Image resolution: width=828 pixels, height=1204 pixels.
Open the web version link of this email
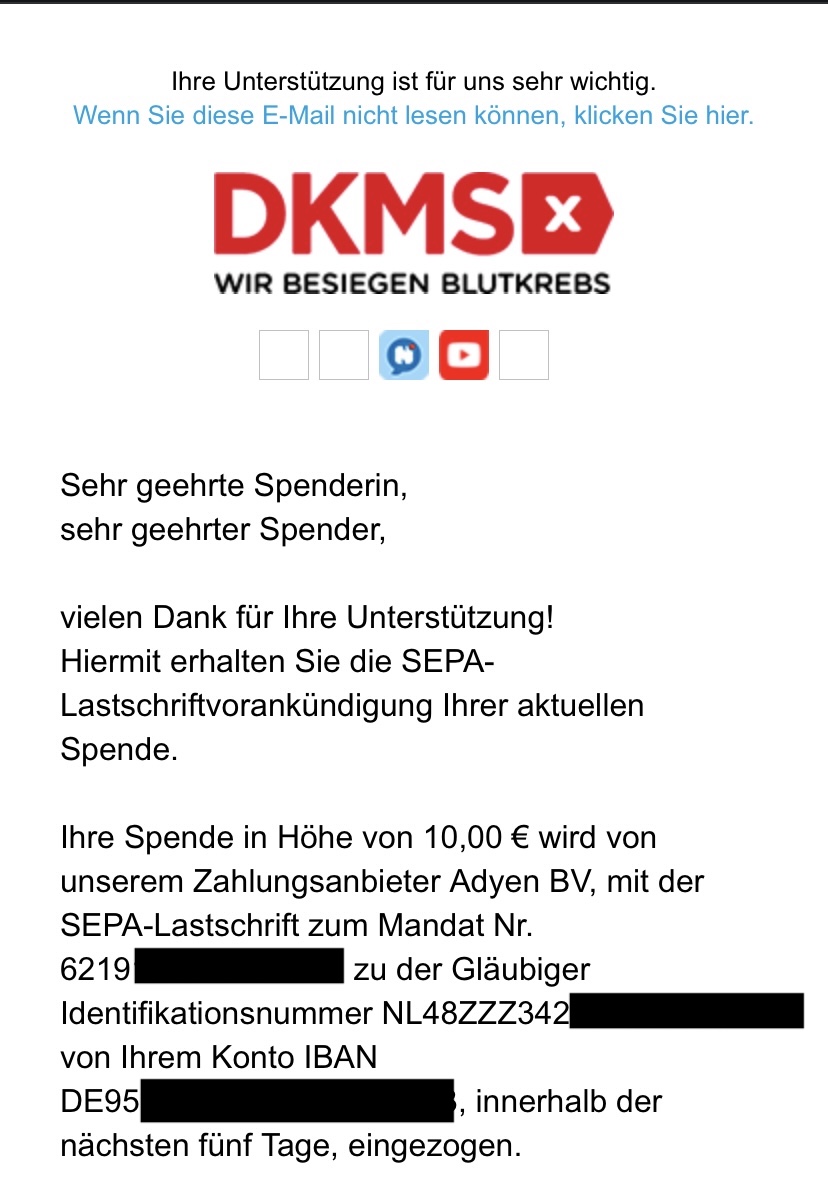413,115
